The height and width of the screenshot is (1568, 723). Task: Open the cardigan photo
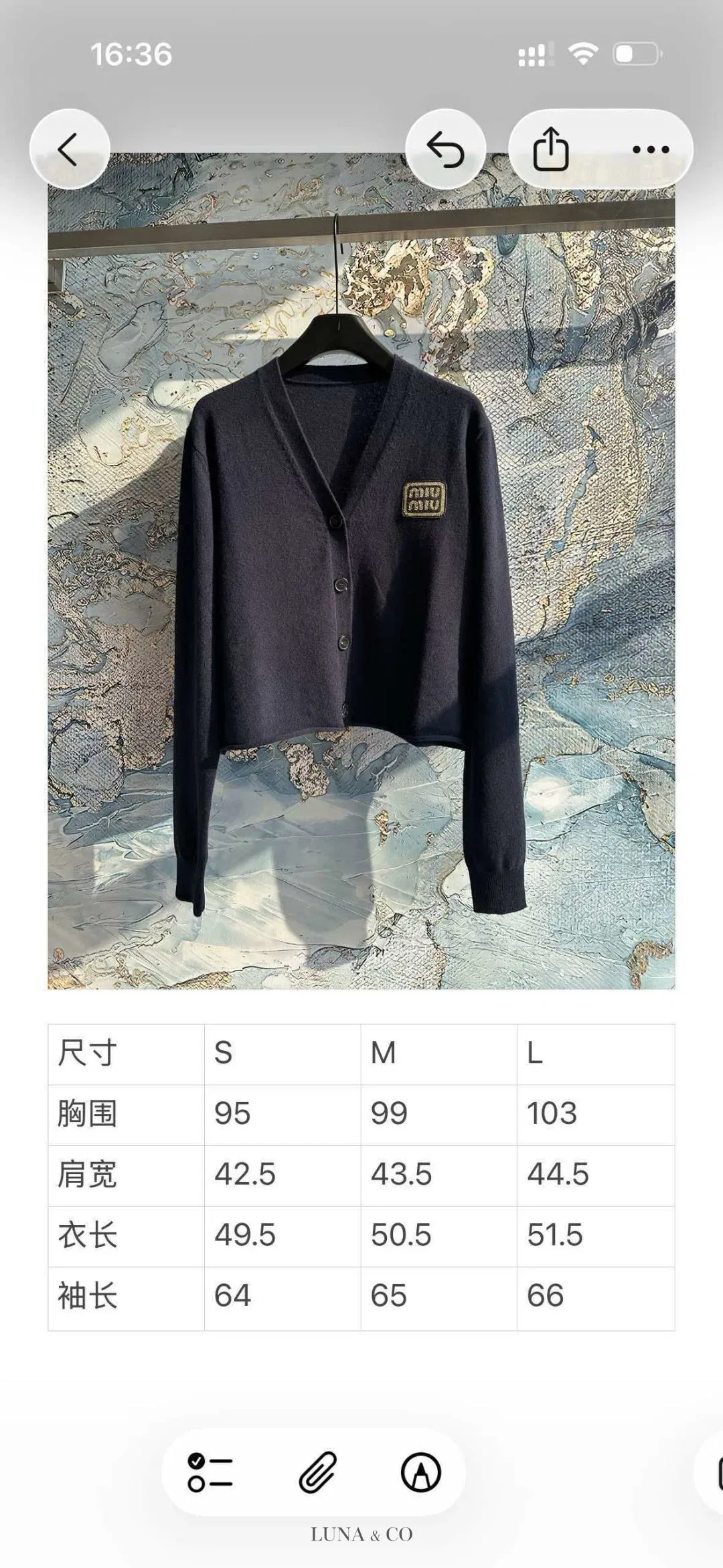pos(361,571)
